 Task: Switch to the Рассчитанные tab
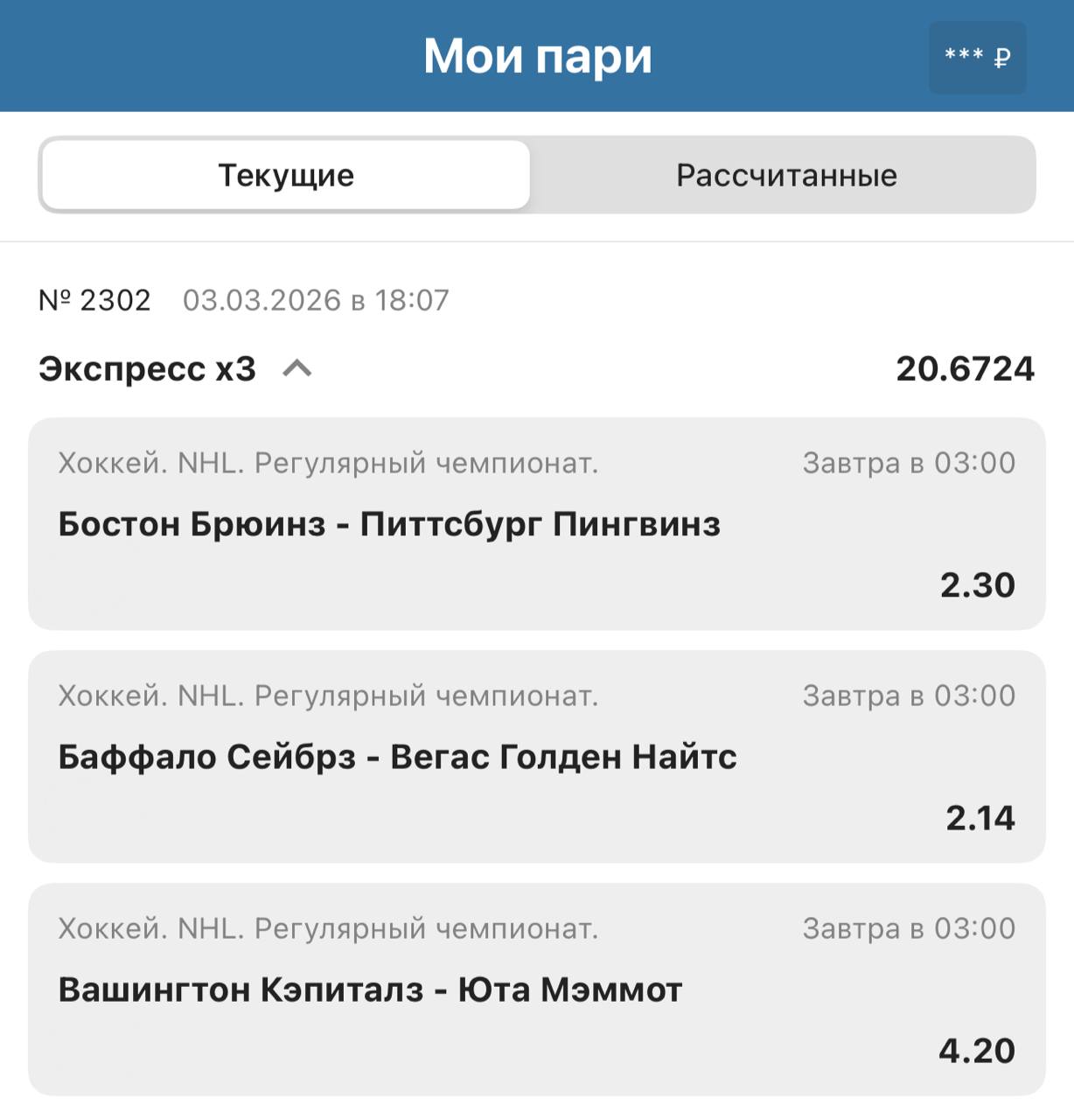click(785, 175)
